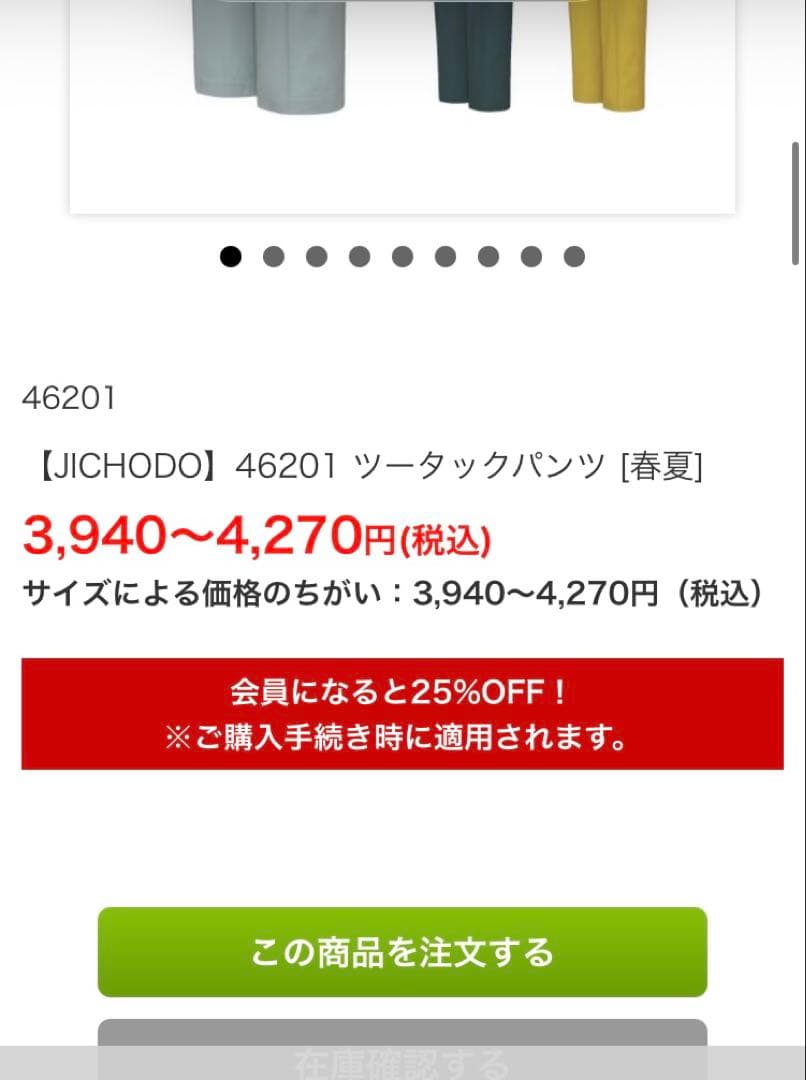The width and height of the screenshot is (806, 1080).
Task: Select the last carousel page dot
Action: click(574, 256)
